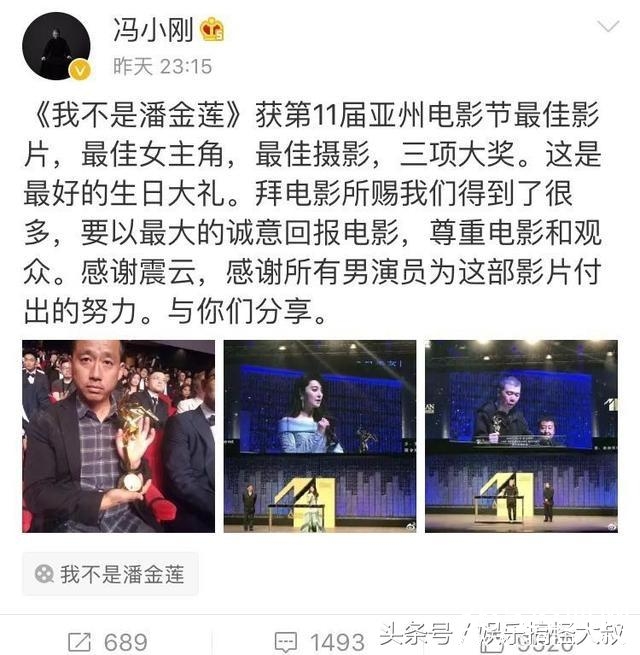Tap the username 冯小刚
The width and height of the screenshot is (640, 655).
[x=146, y=29]
